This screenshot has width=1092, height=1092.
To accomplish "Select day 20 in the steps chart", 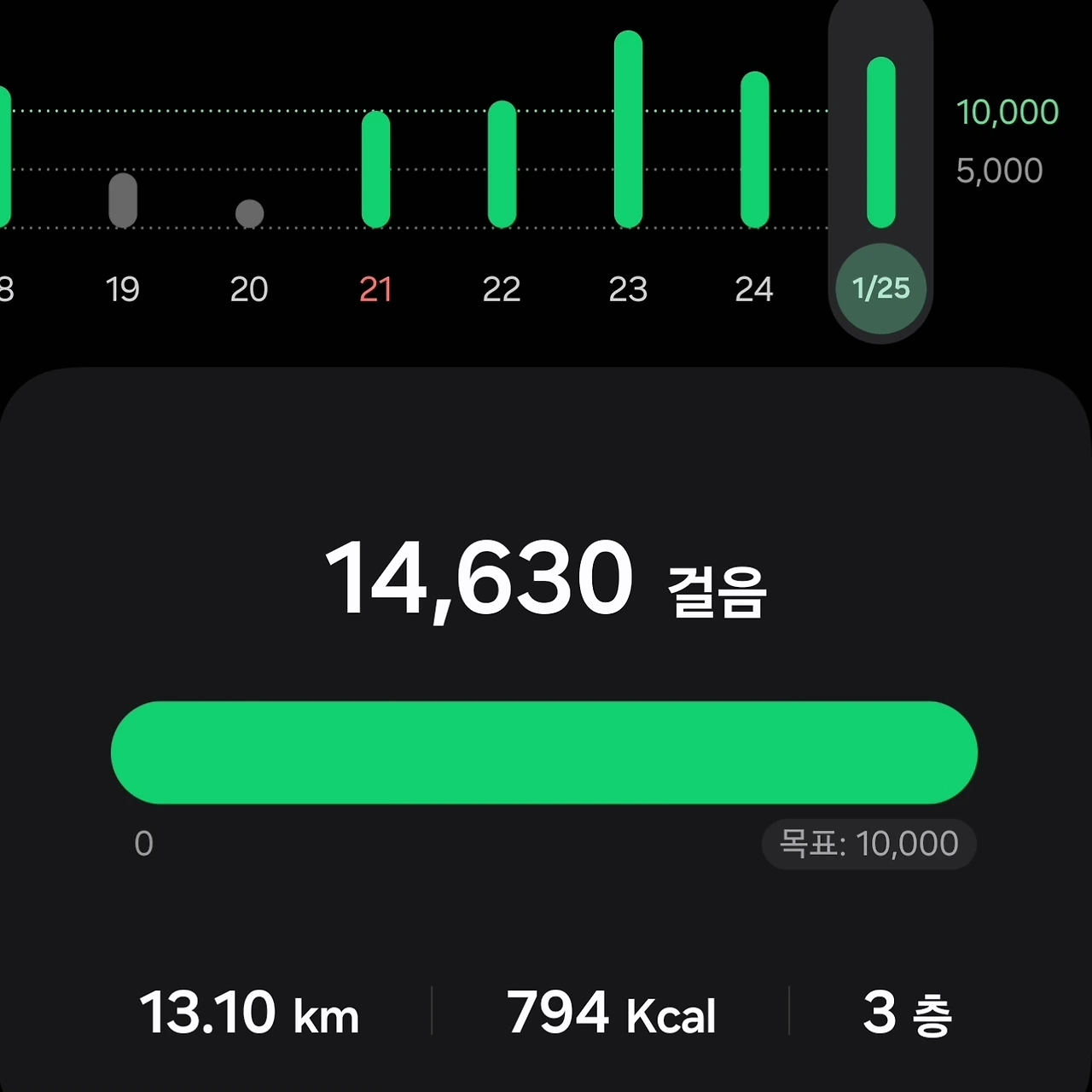I will tap(249, 213).
